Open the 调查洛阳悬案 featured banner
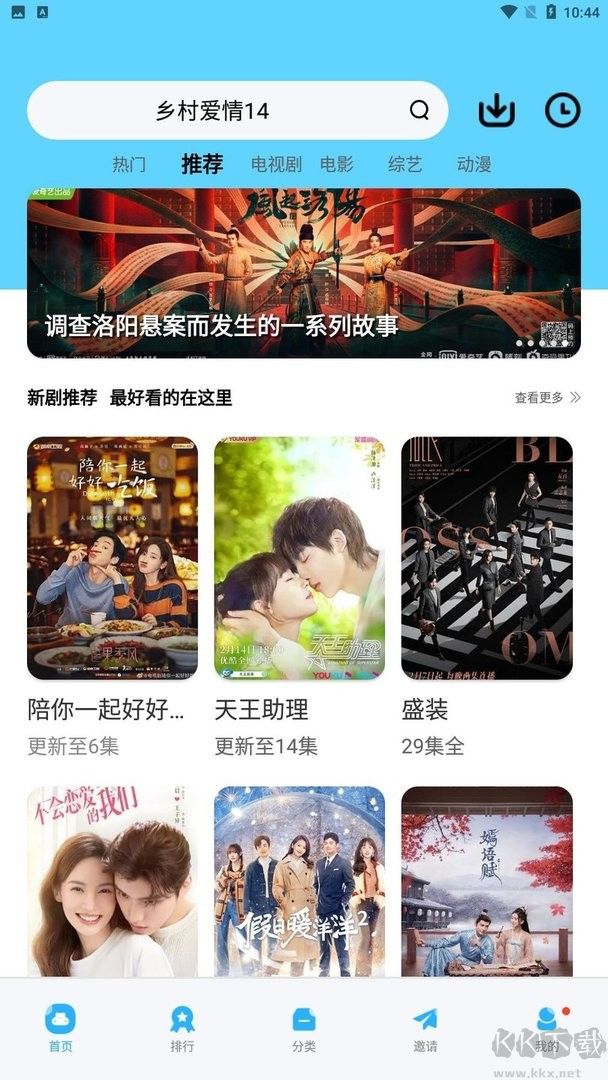This screenshot has width=608, height=1080. point(303,273)
